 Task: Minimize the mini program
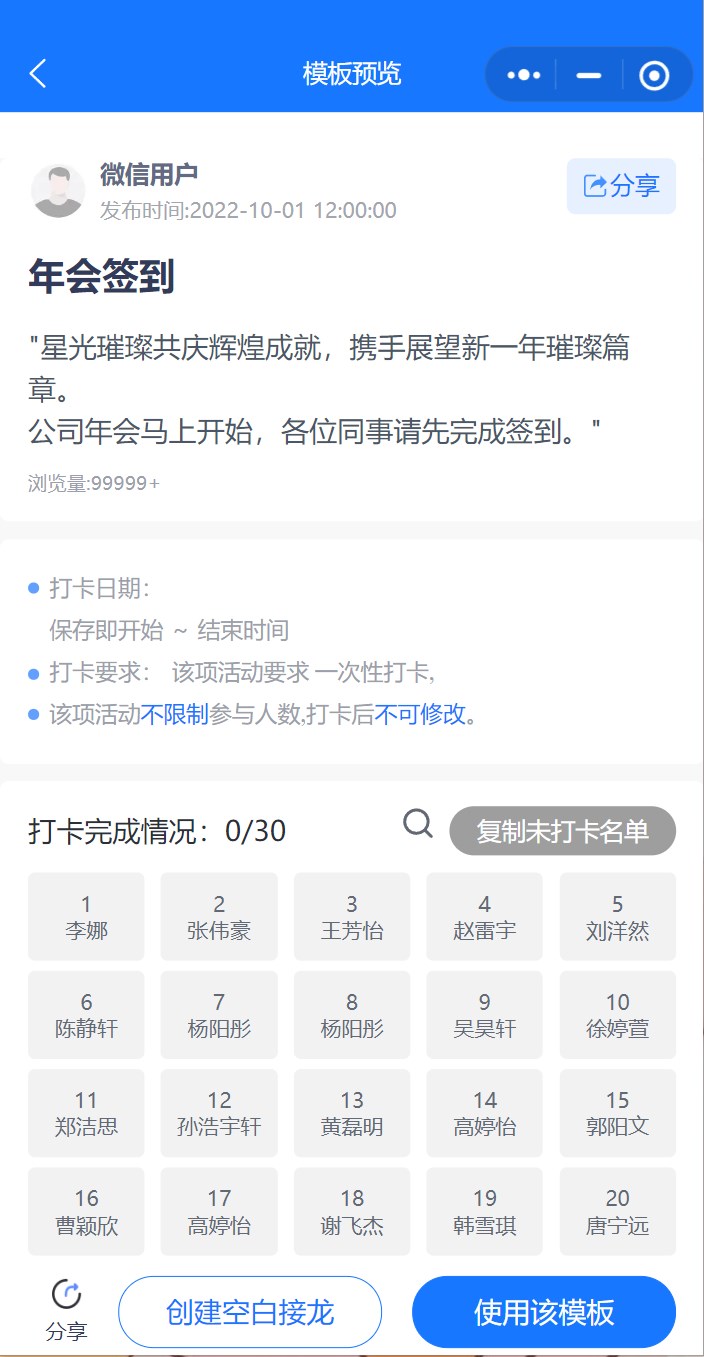pos(589,75)
